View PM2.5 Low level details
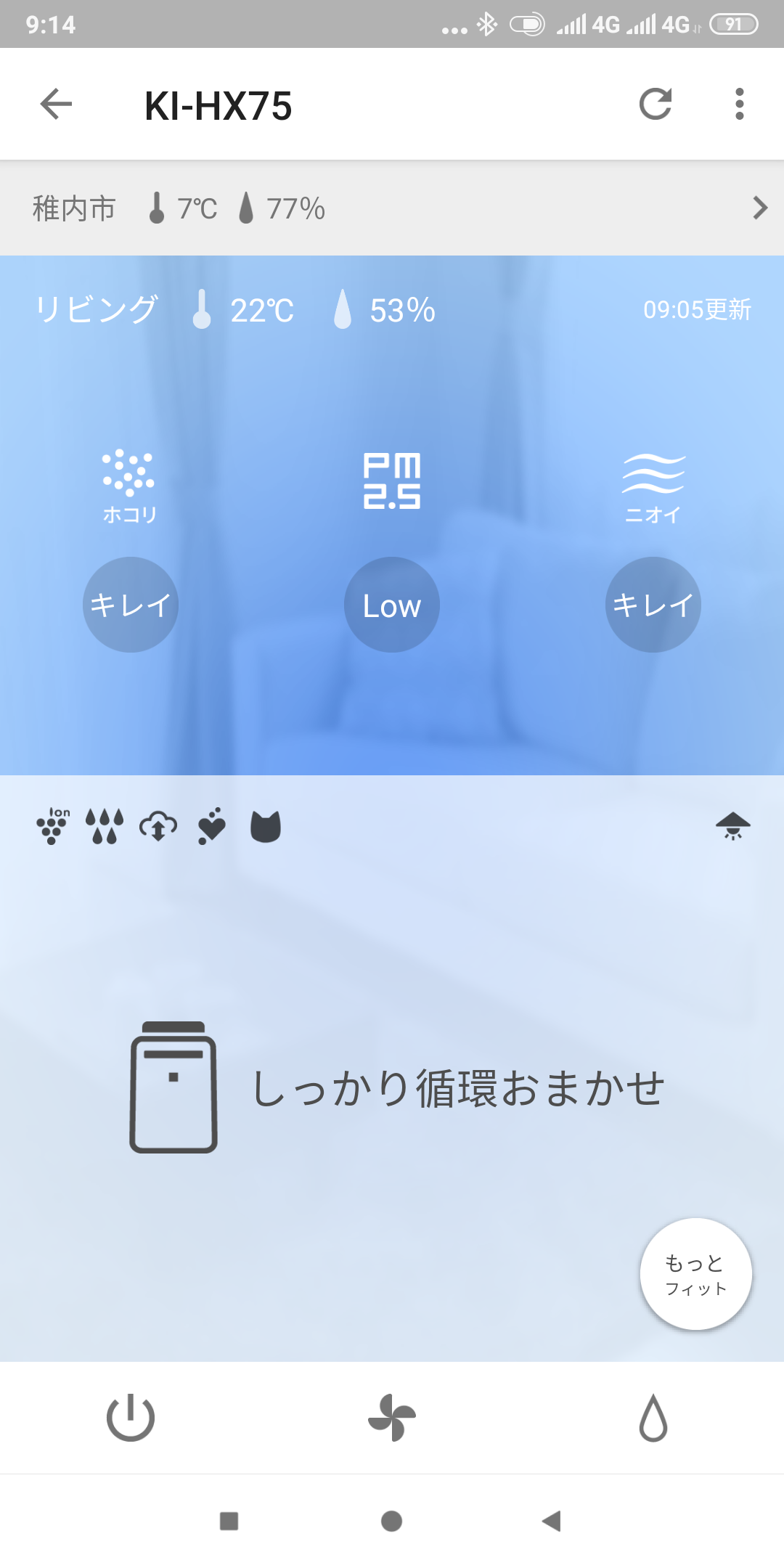 click(392, 605)
